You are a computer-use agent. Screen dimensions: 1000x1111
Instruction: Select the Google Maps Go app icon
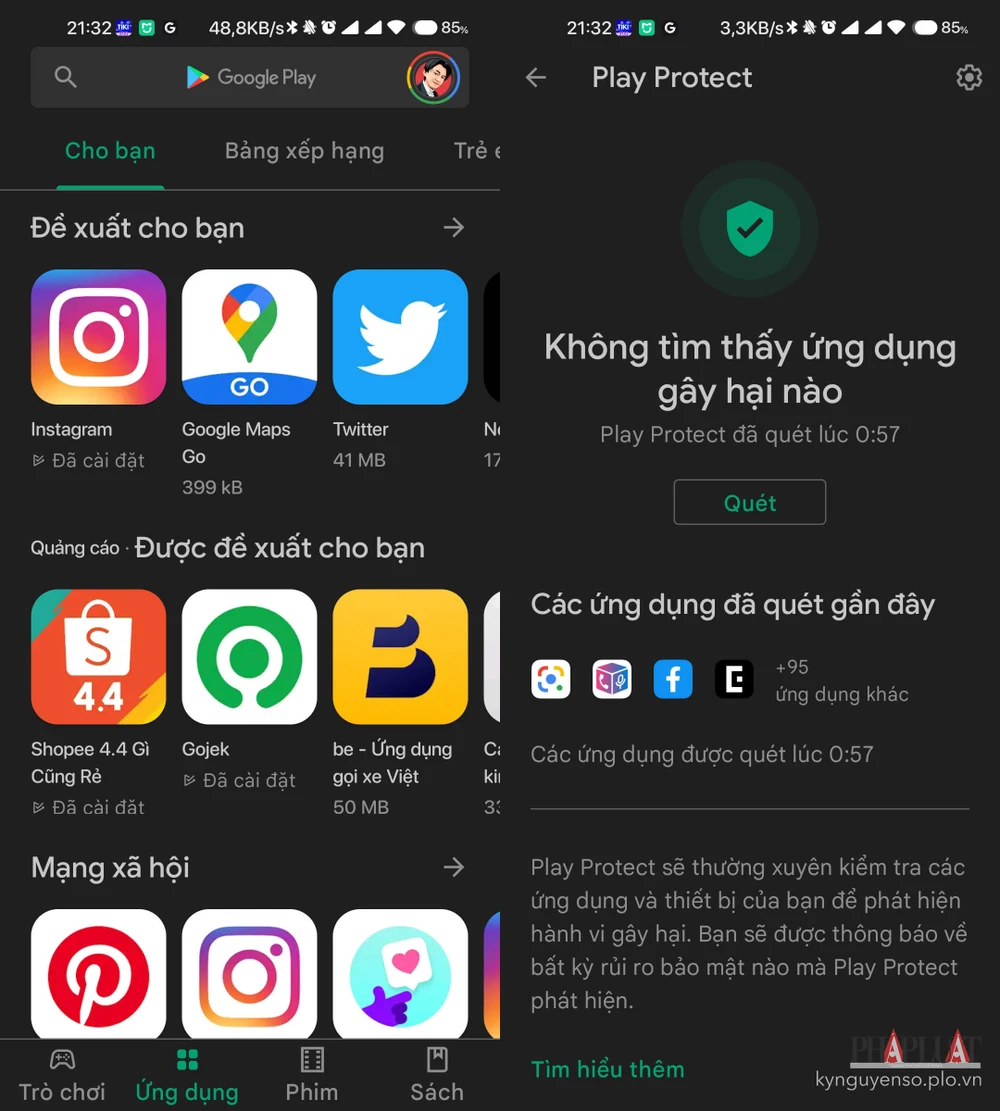(x=249, y=336)
